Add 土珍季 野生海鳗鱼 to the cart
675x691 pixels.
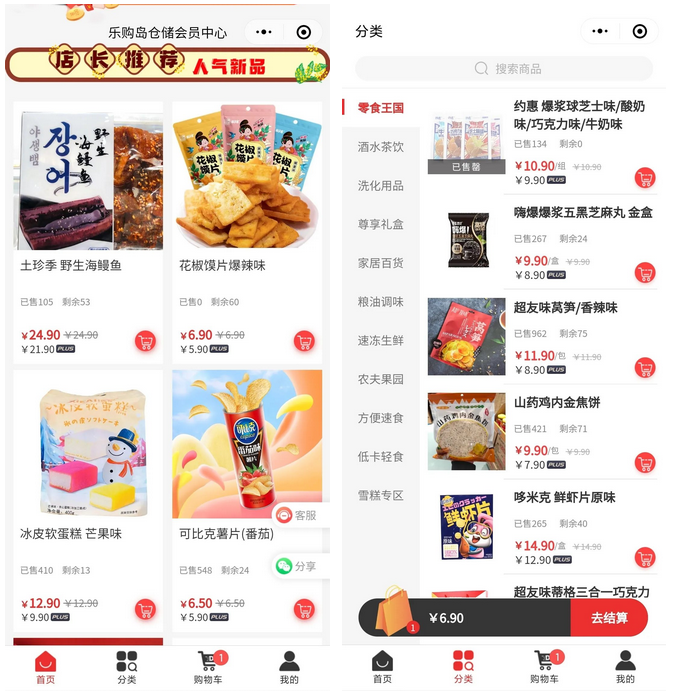[x=145, y=342]
